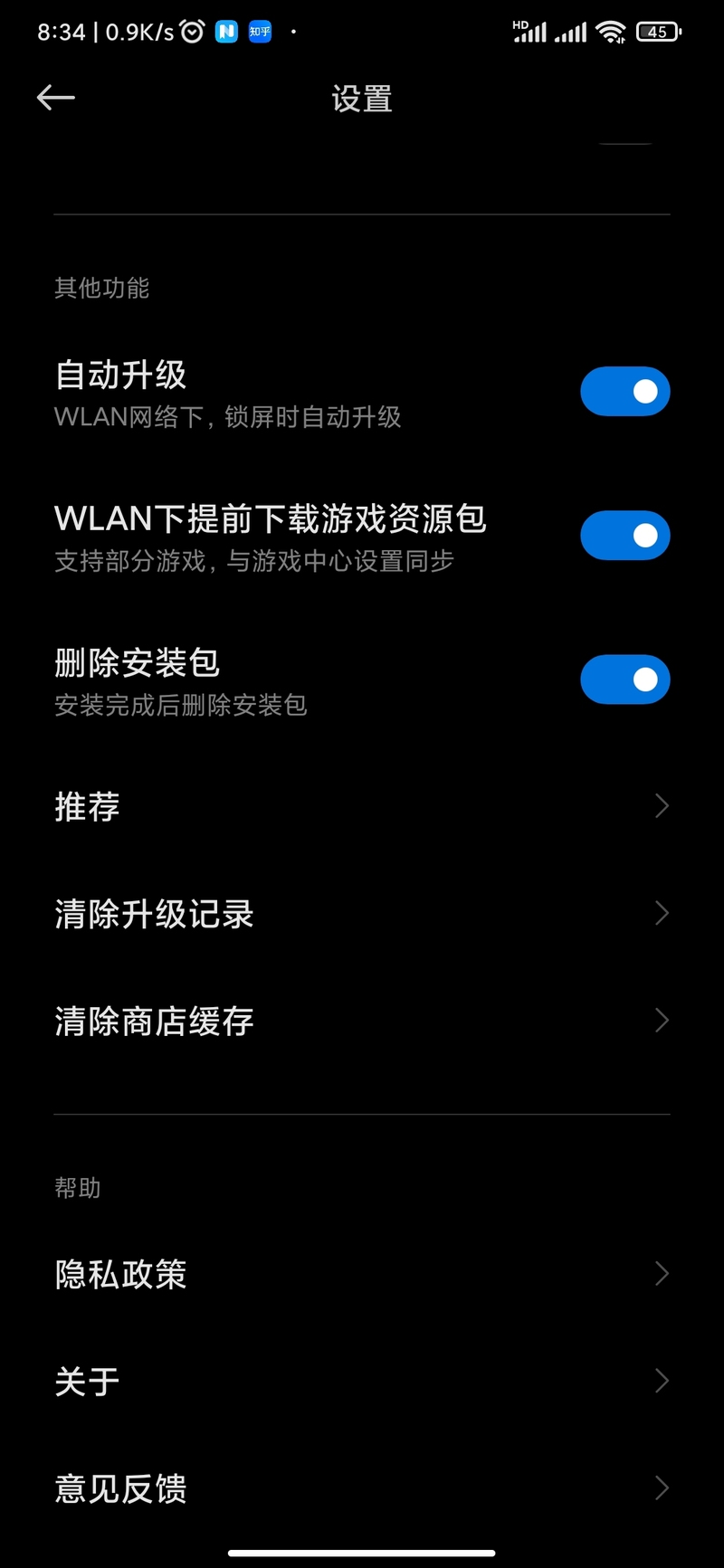Turn off WLAN下提前下载游戏资源包
The height and width of the screenshot is (1568, 724).
624,536
